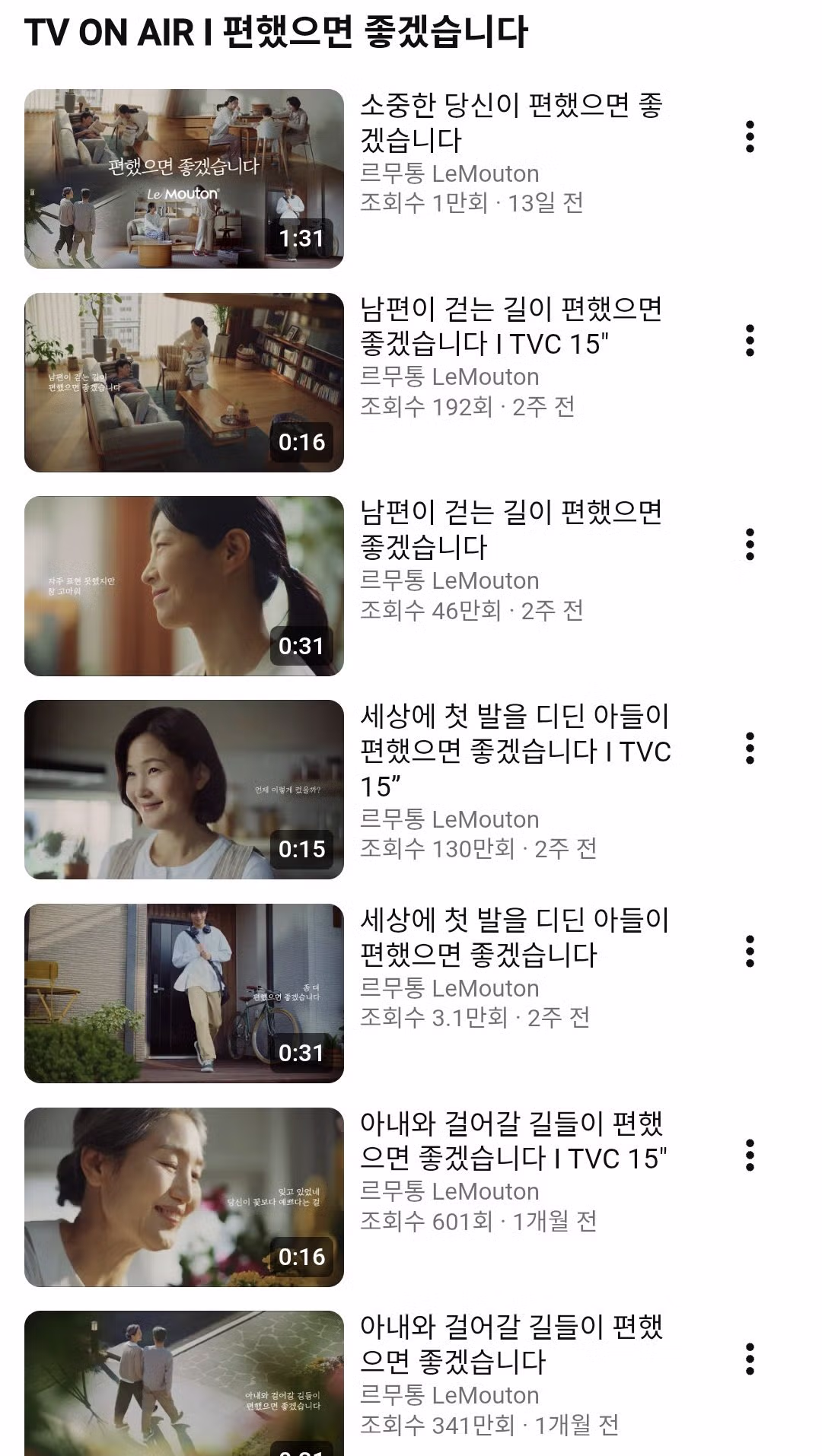Image resolution: width=822 pixels, height=1456 pixels.
Task: Play the 세상에 첫 발을 디딘 아들이 TVC 15" video
Action: [184, 789]
